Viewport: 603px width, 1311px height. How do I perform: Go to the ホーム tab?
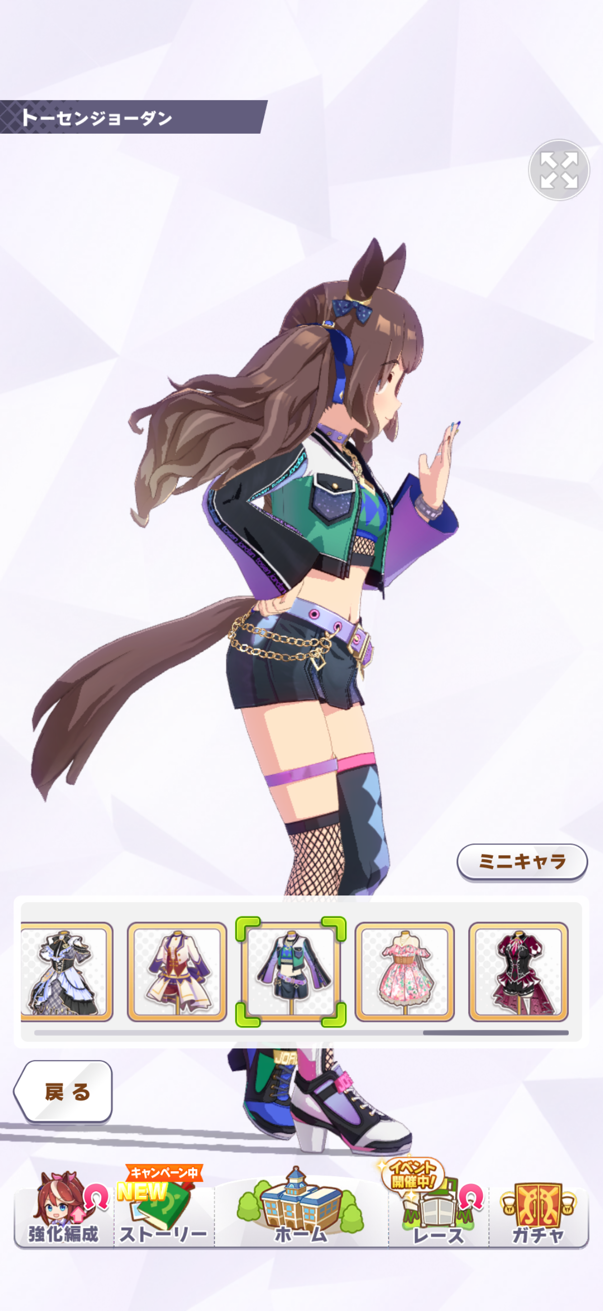(301, 1210)
